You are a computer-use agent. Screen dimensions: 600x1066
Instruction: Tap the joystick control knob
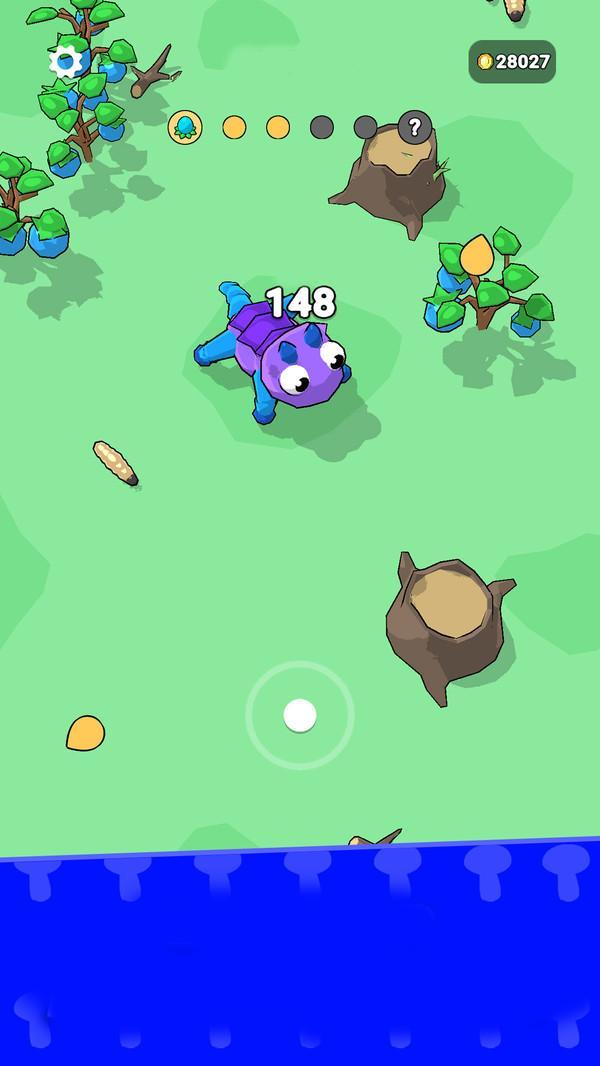tap(300, 715)
